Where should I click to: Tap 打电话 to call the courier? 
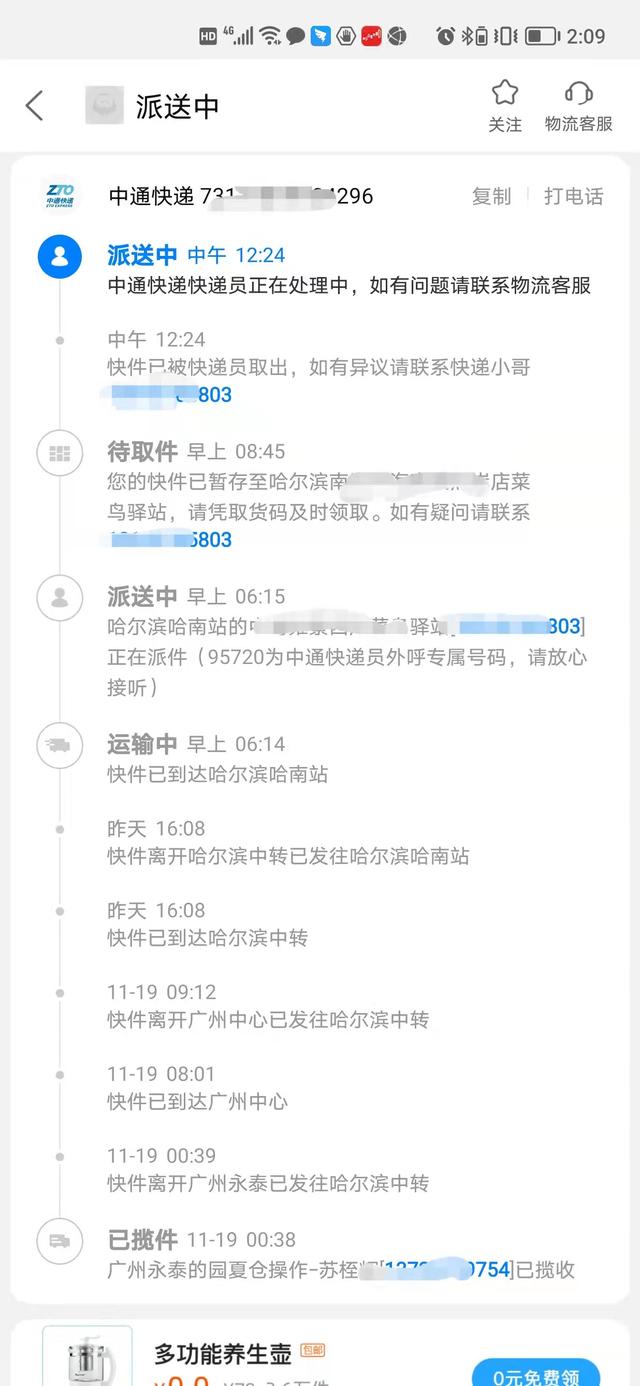coord(573,196)
